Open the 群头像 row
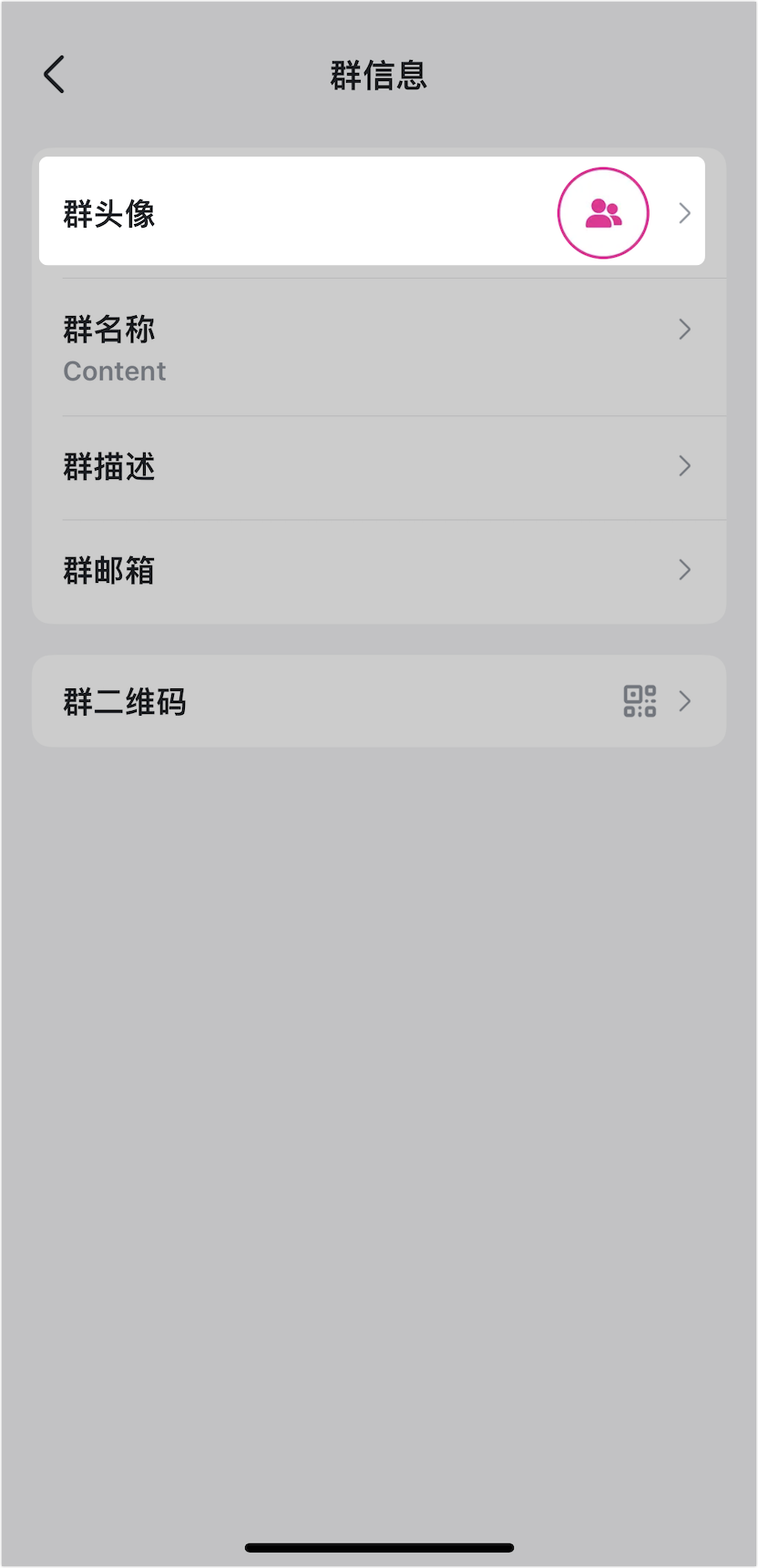Screen dimensions: 758x1568 point(372,211)
